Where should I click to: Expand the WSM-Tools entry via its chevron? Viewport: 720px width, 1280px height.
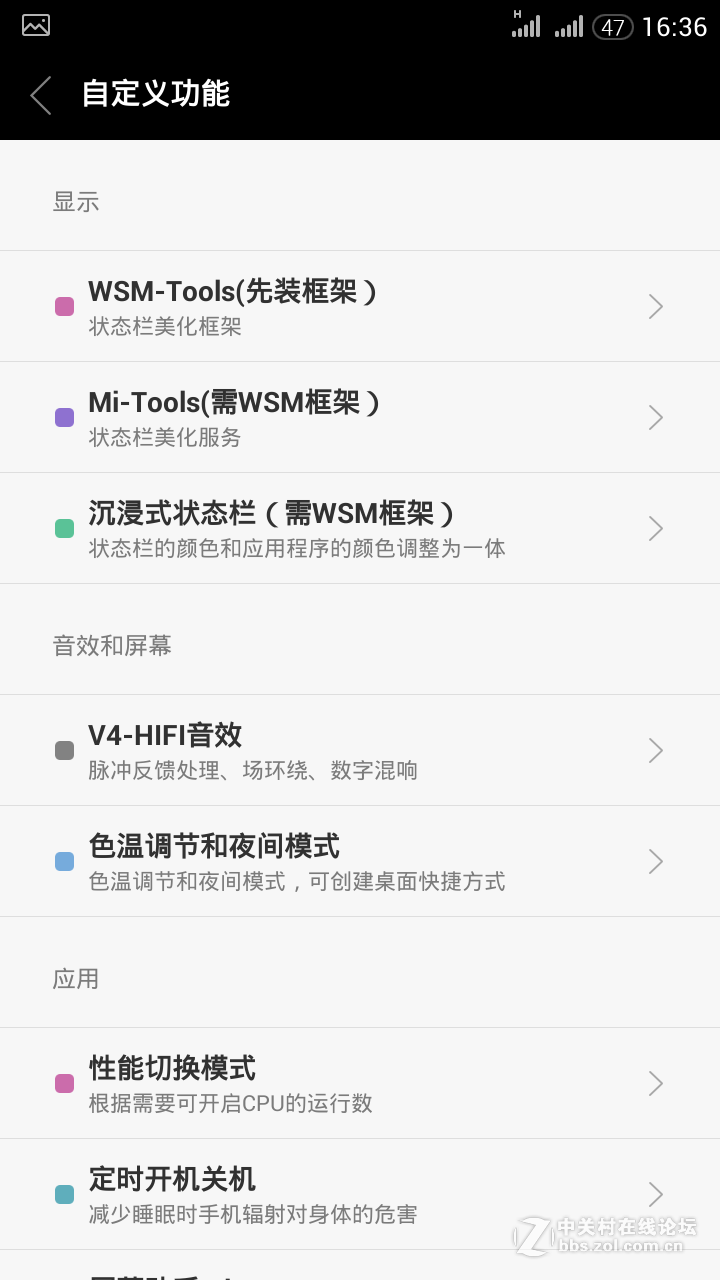click(x=655, y=305)
